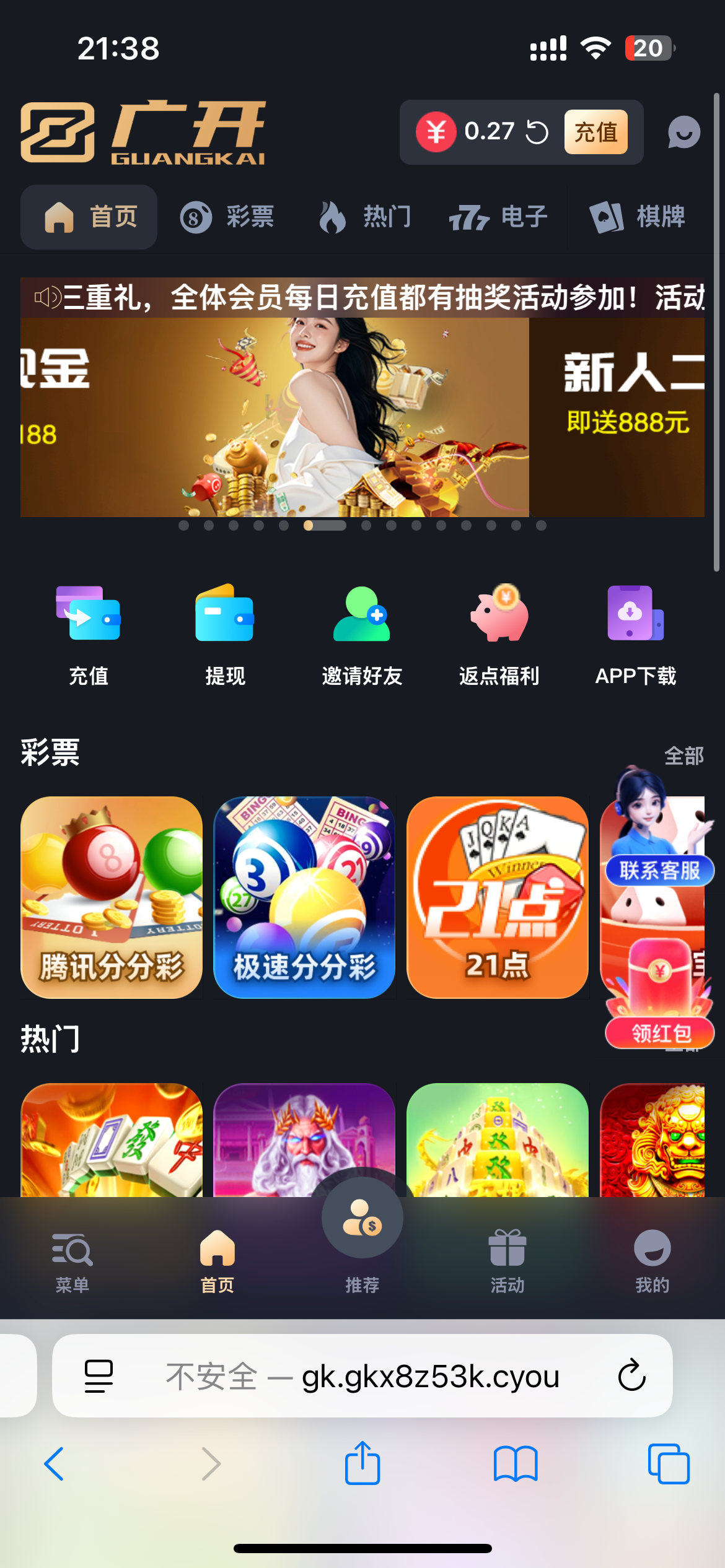Switch to the 热门 top tab

365,217
